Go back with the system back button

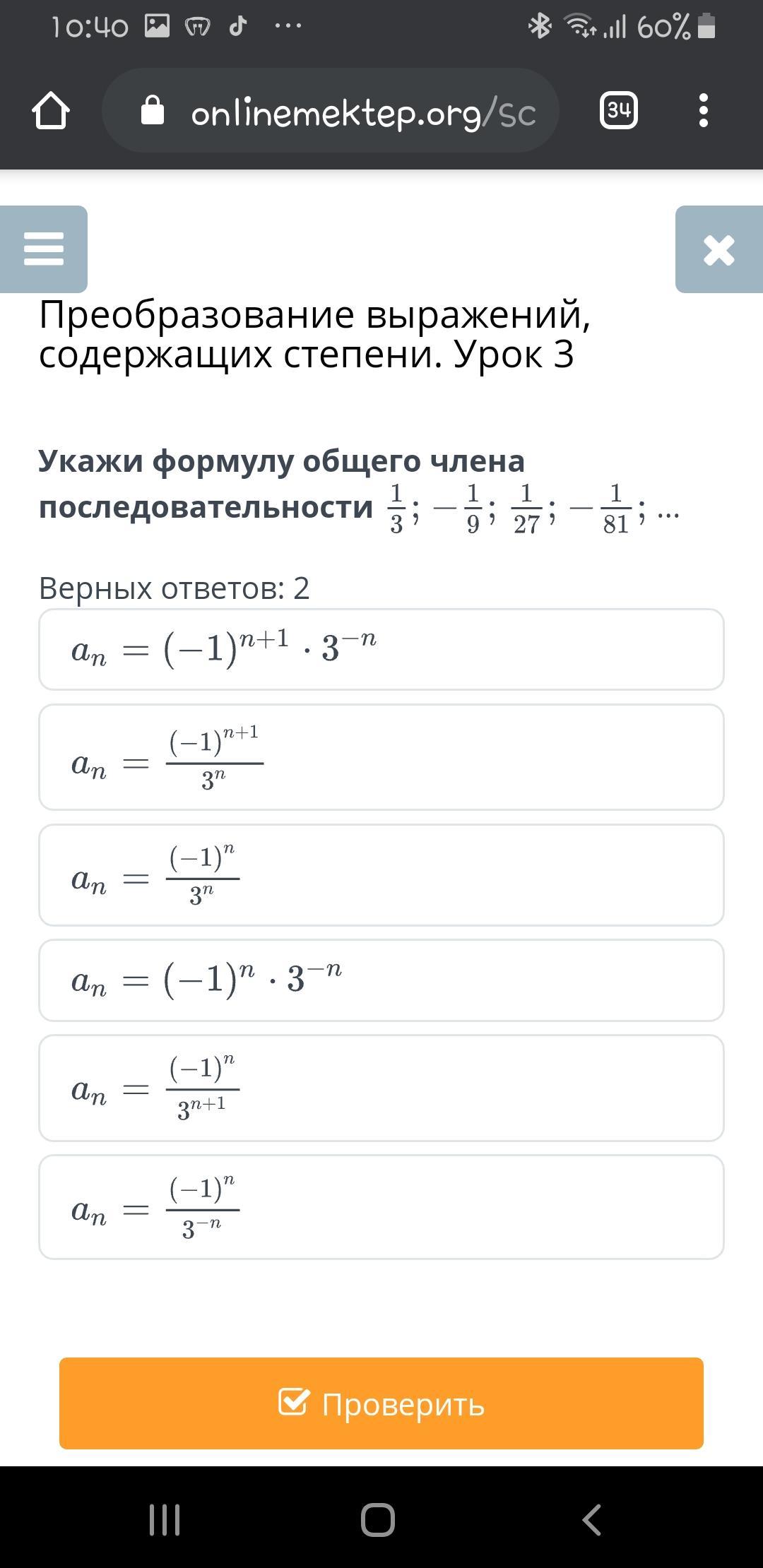tap(592, 1519)
